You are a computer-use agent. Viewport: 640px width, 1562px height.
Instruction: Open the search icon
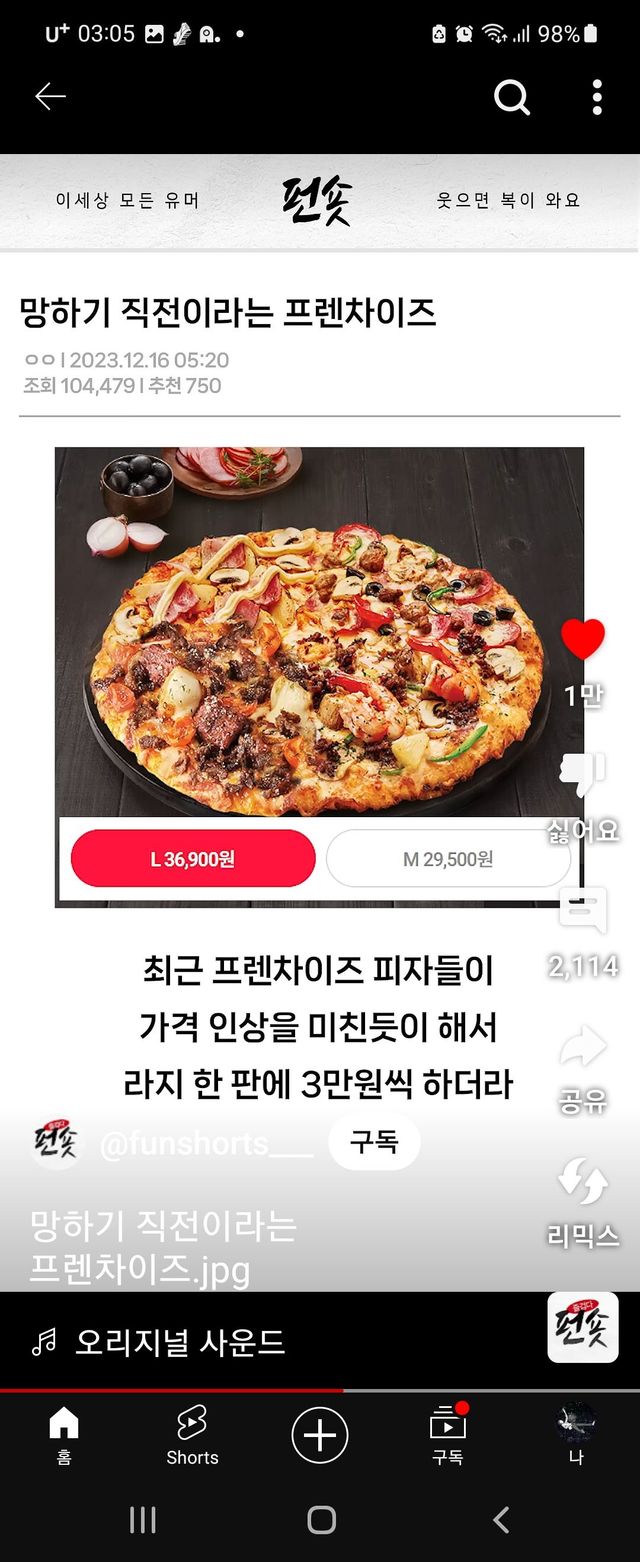tap(512, 97)
